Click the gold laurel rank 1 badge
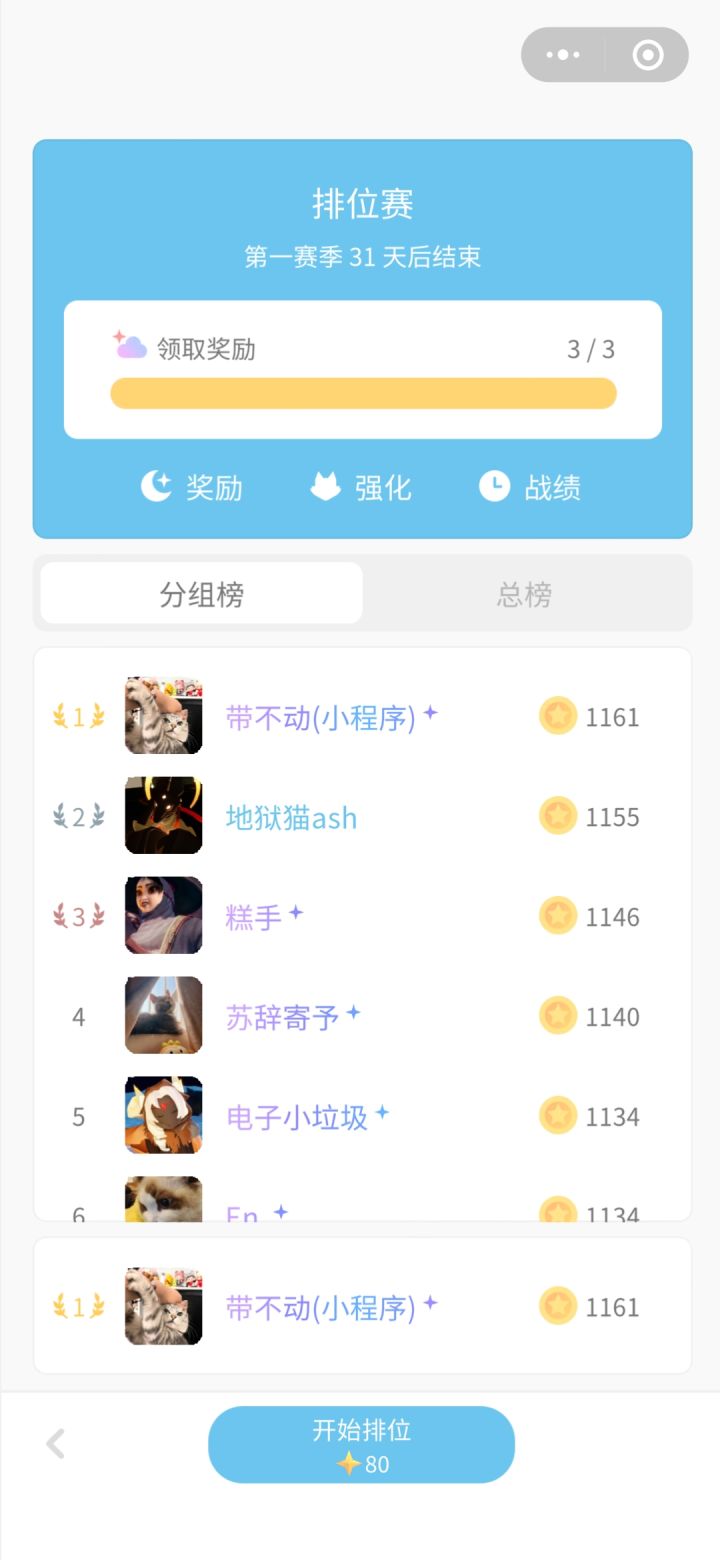This screenshot has height=1560, width=720. pos(78,716)
